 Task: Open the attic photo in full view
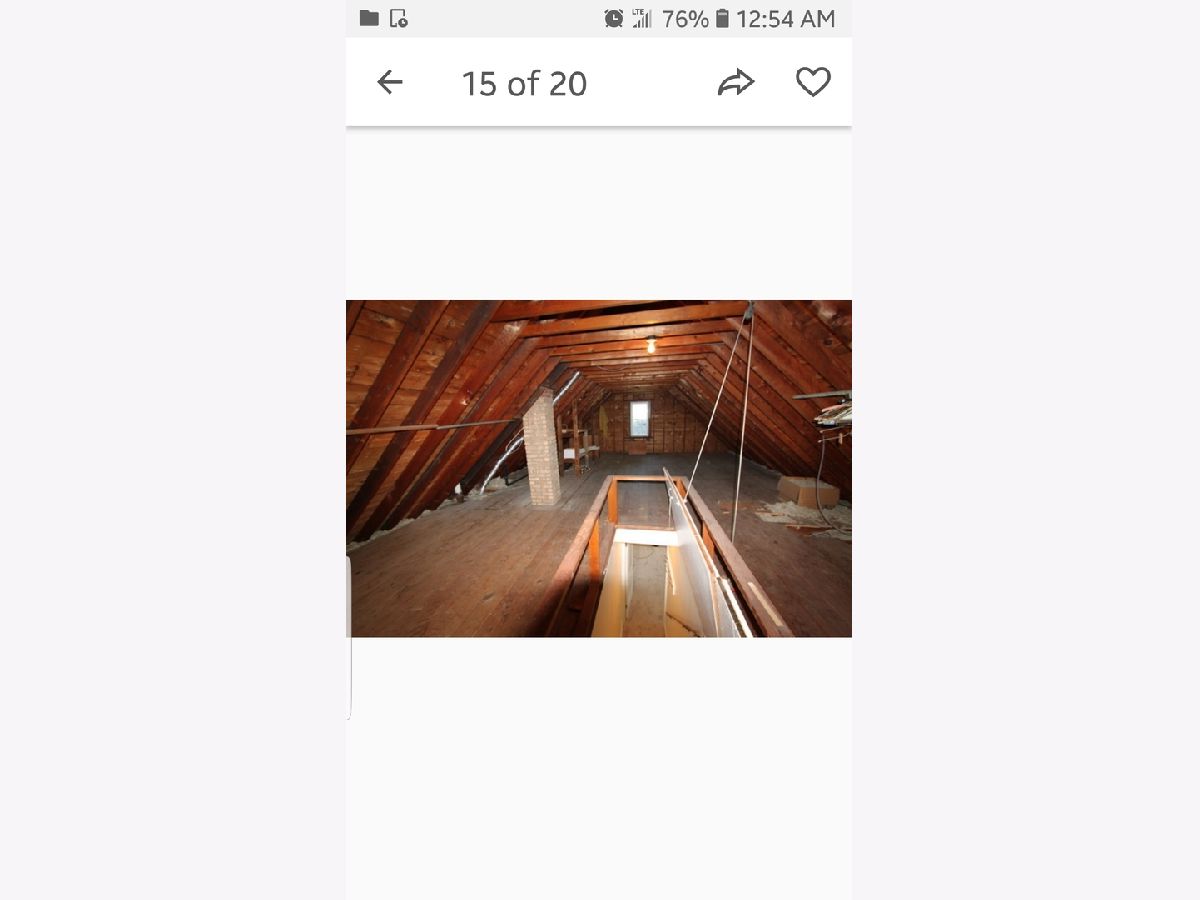[x=598, y=468]
